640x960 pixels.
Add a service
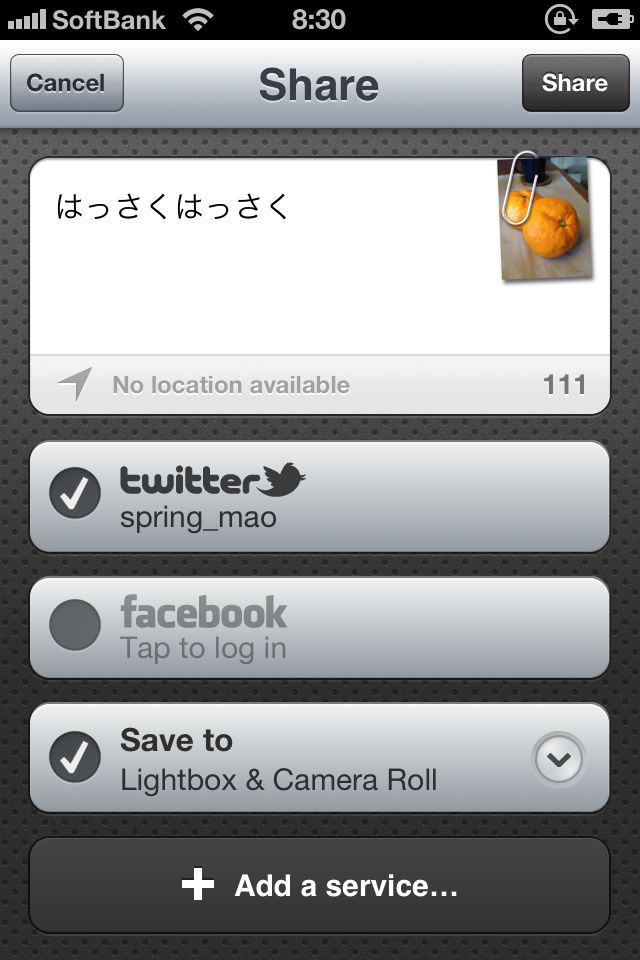tap(320, 885)
